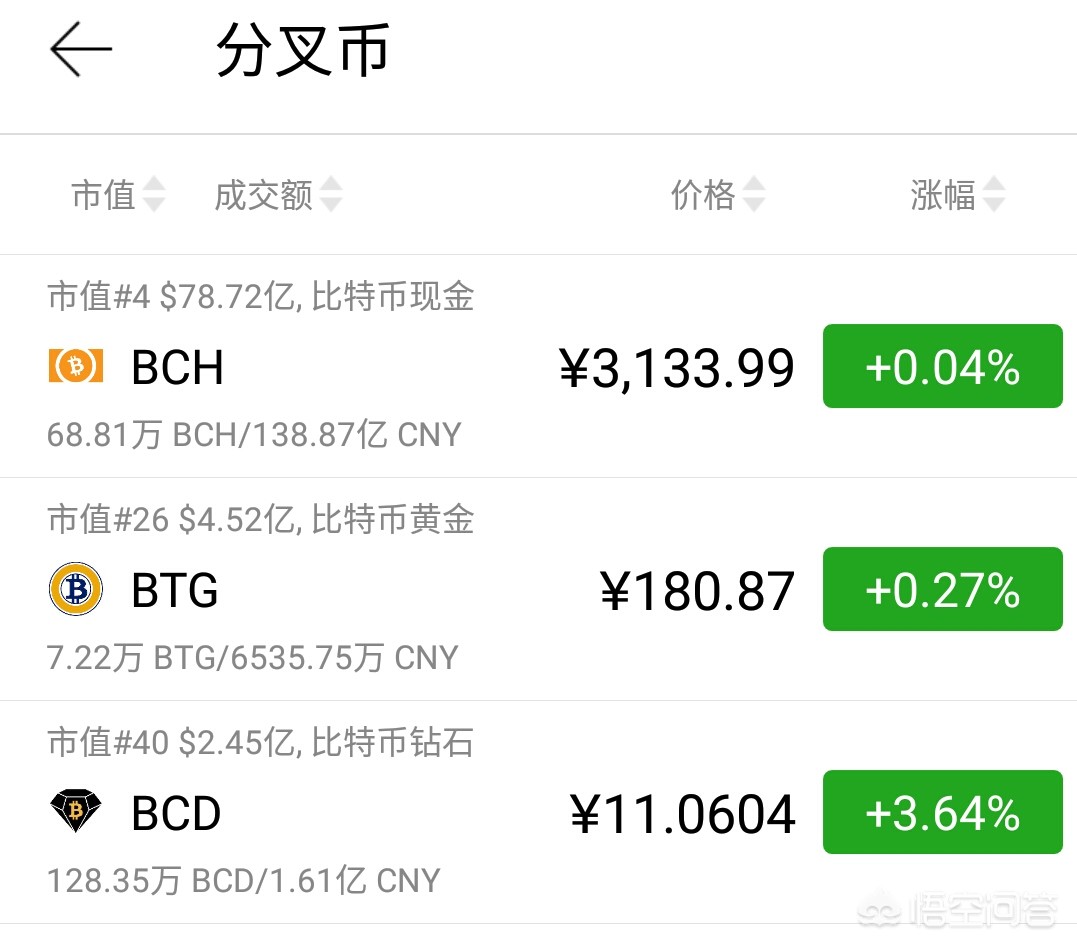The width and height of the screenshot is (1077, 948).
Task: Go back from the 分叉币 page
Action: (81, 50)
